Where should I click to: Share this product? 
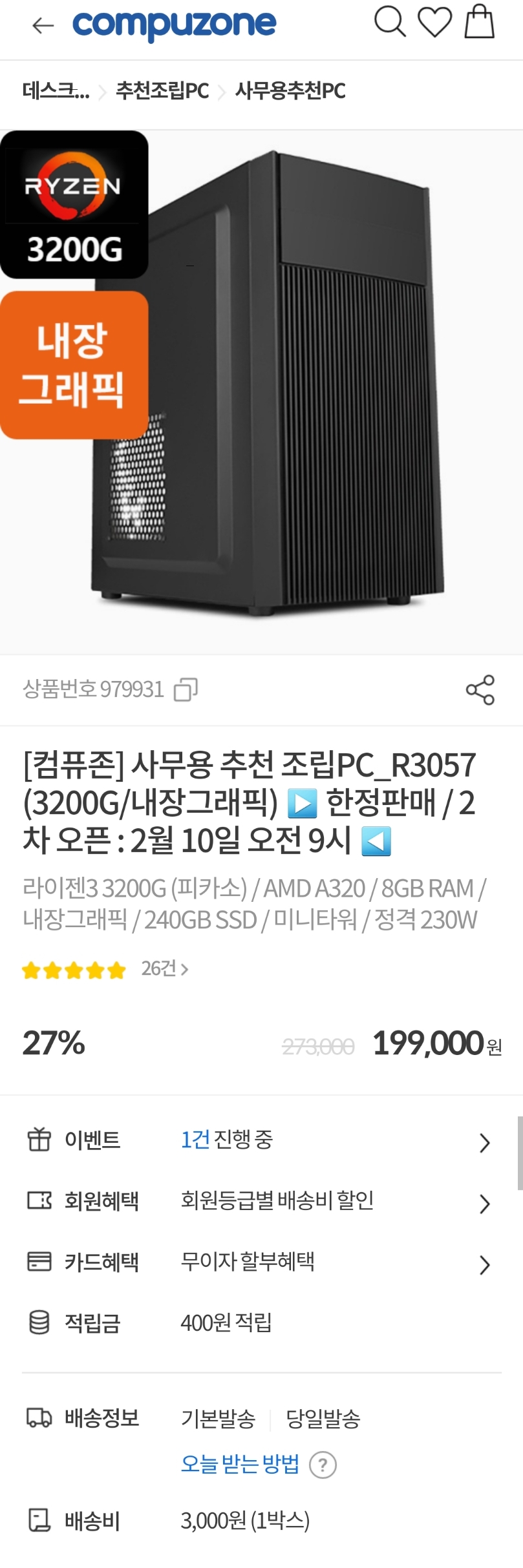[x=480, y=689]
